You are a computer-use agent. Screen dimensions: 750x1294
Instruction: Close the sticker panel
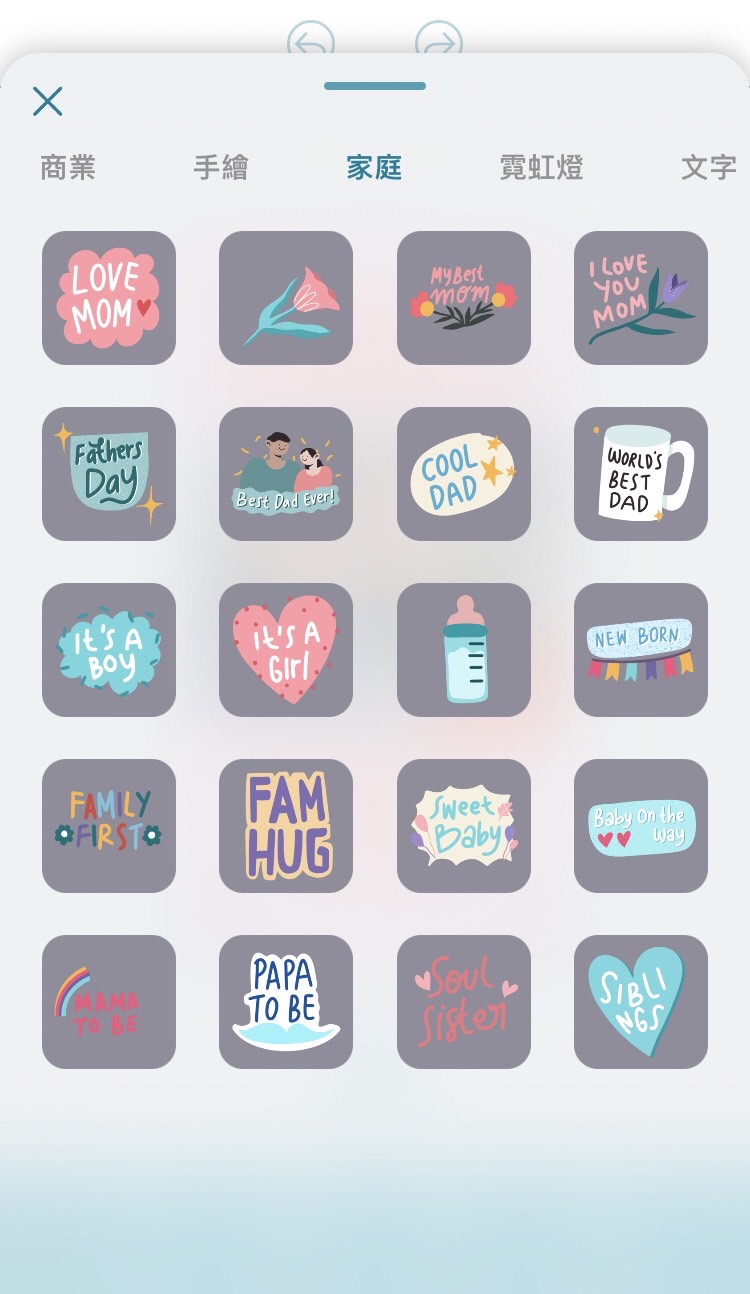[47, 101]
